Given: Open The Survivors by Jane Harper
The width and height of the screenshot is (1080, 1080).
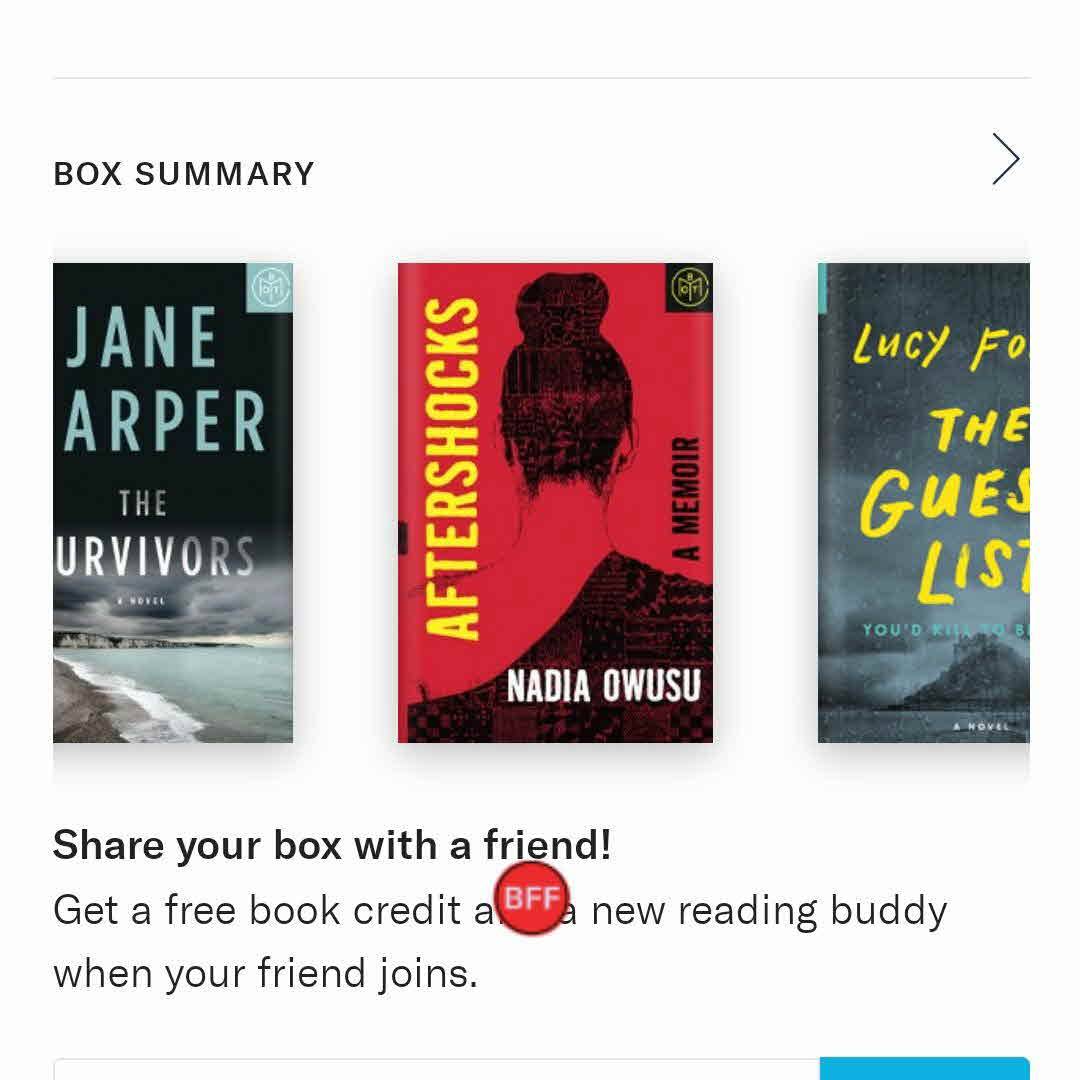Looking at the screenshot, I should [173, 502].
